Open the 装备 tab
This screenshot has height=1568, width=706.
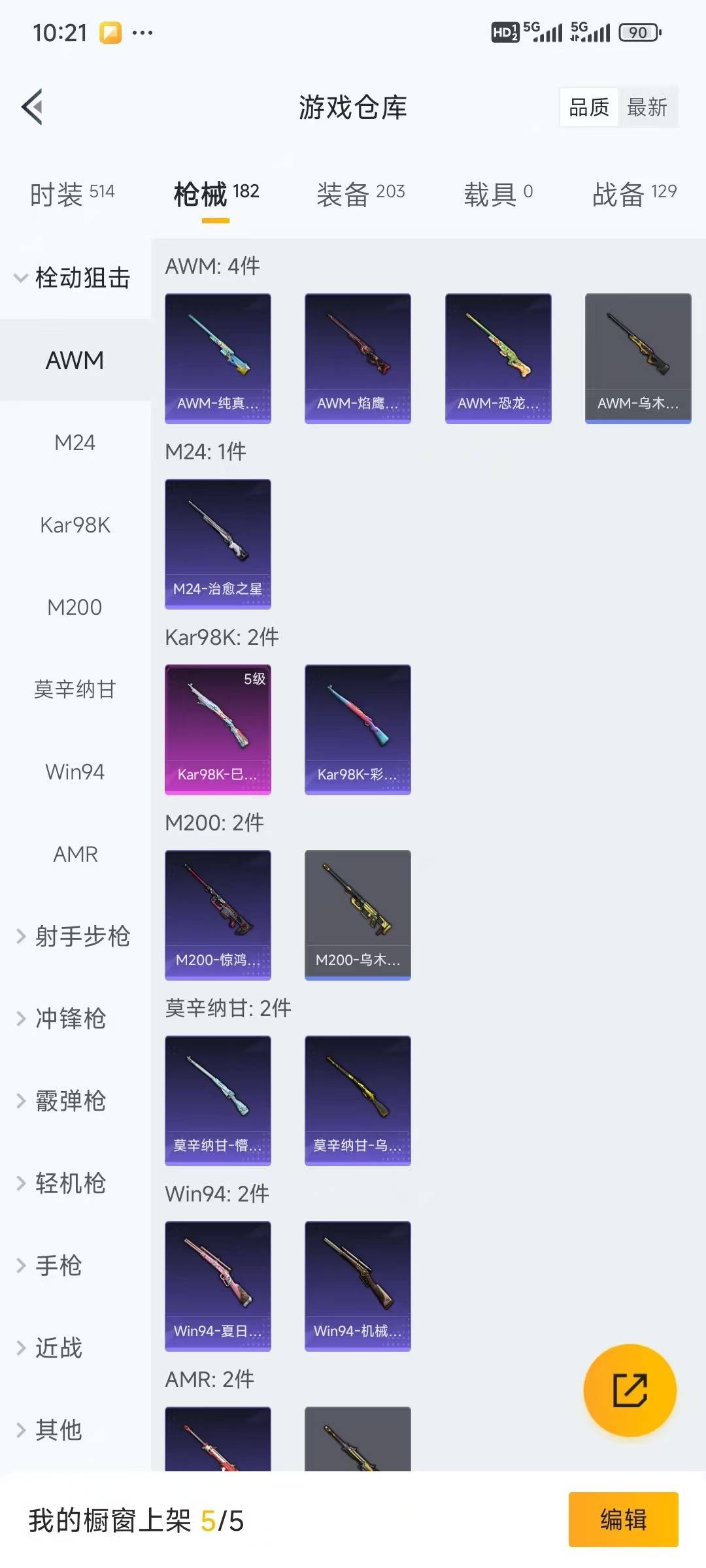point(360,193)
